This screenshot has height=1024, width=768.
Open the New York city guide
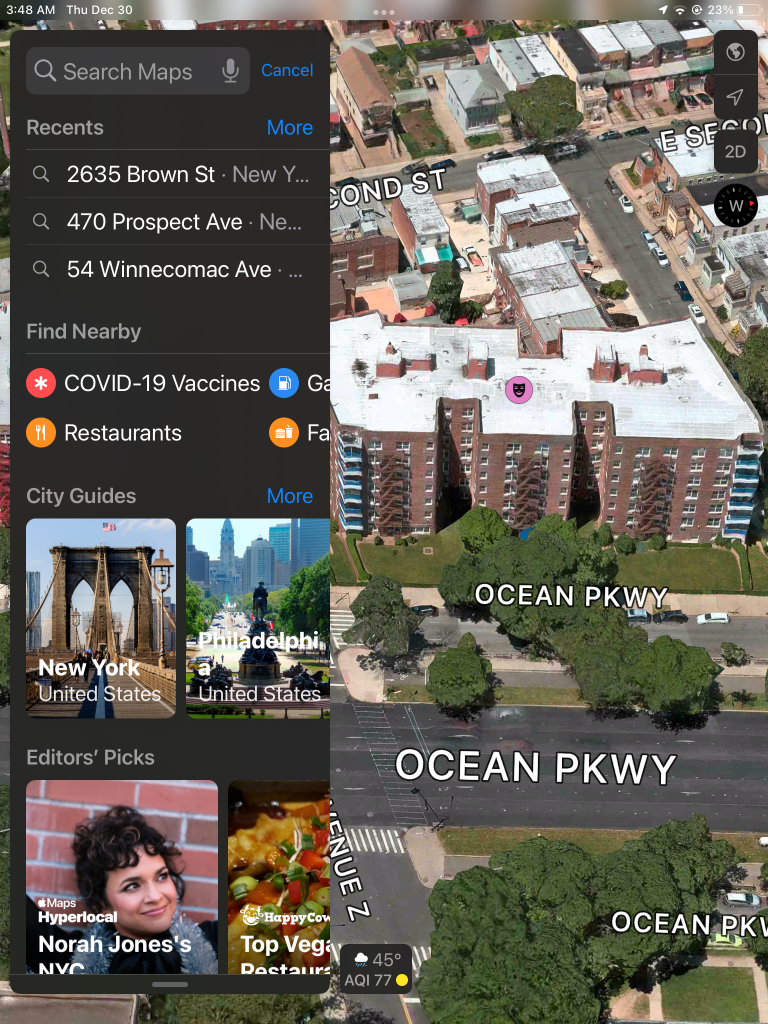coord(100,617)
